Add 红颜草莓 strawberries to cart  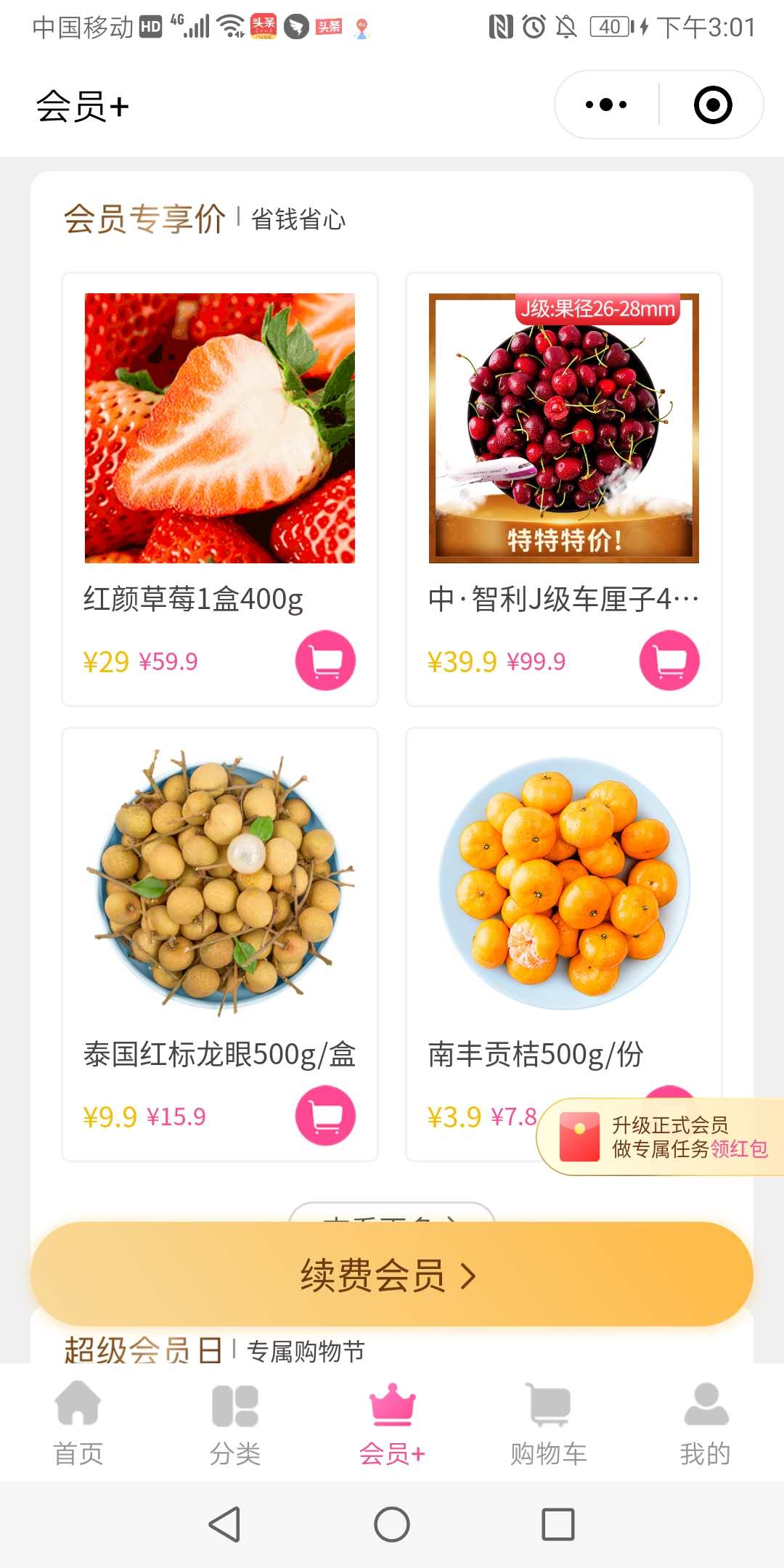click(x=324, y=659)
